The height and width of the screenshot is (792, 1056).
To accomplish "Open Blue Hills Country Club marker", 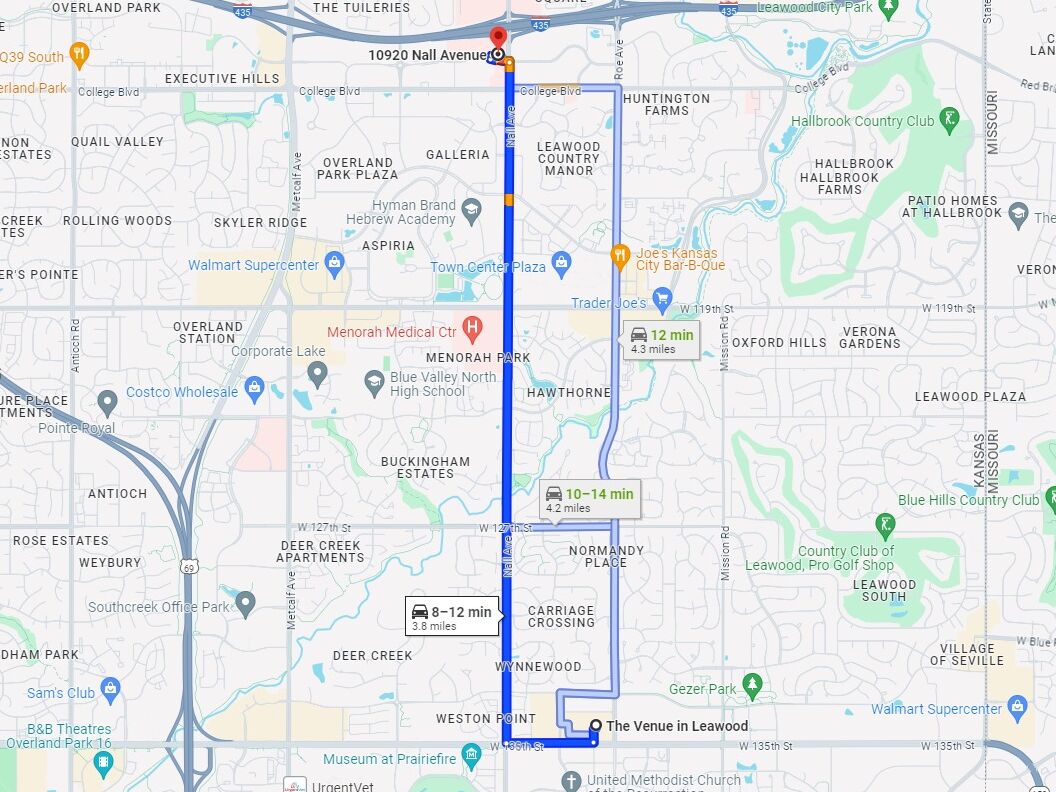I will pos(1050,497).
